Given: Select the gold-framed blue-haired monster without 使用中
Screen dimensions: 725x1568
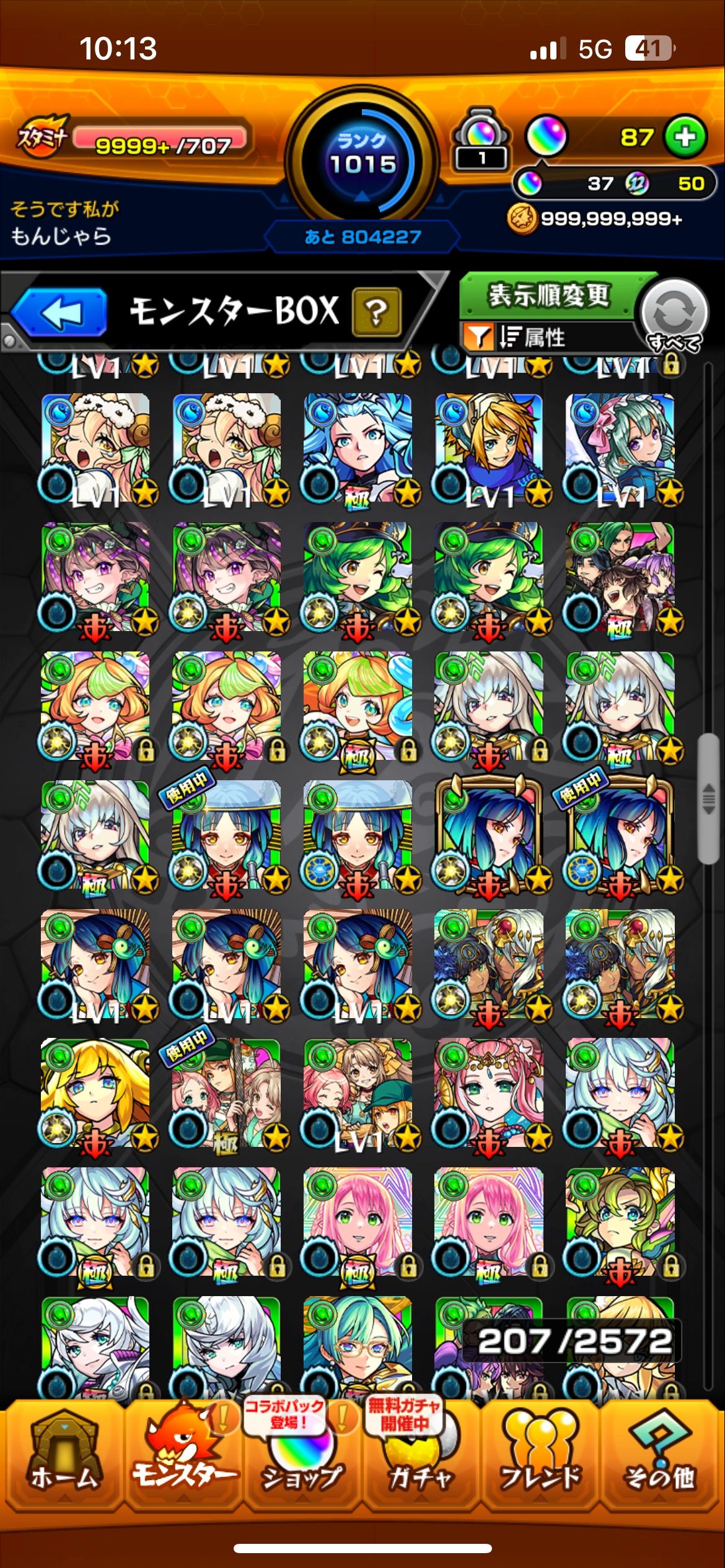Looking at the screenshot, I should click(490, 836).
